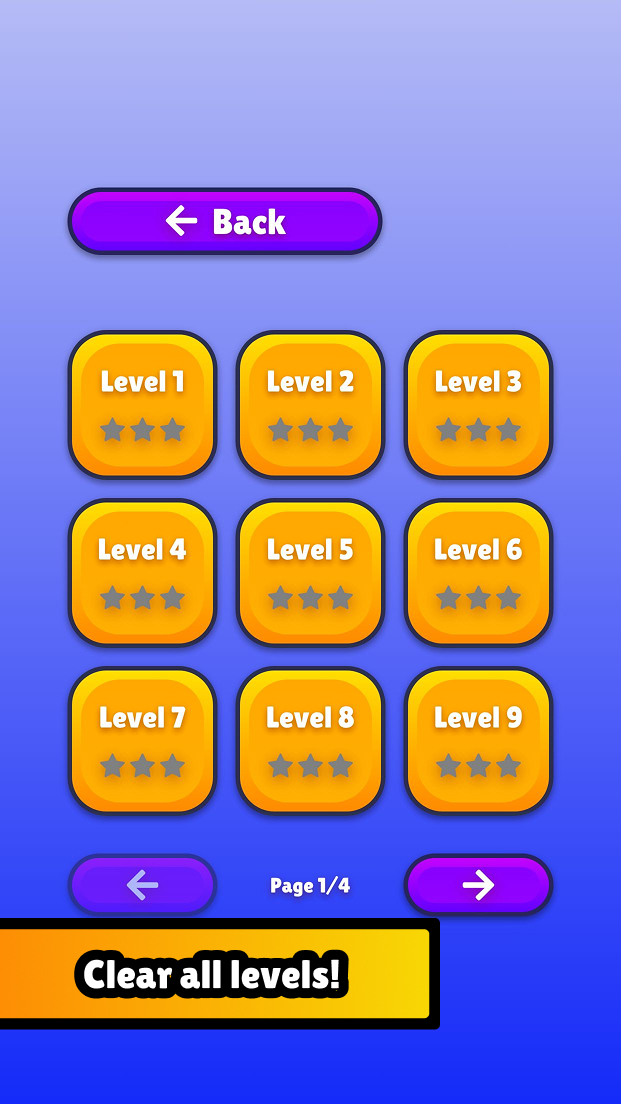Launch Level 8
This screenshot has height=1104, width=621.
(310, 740)
